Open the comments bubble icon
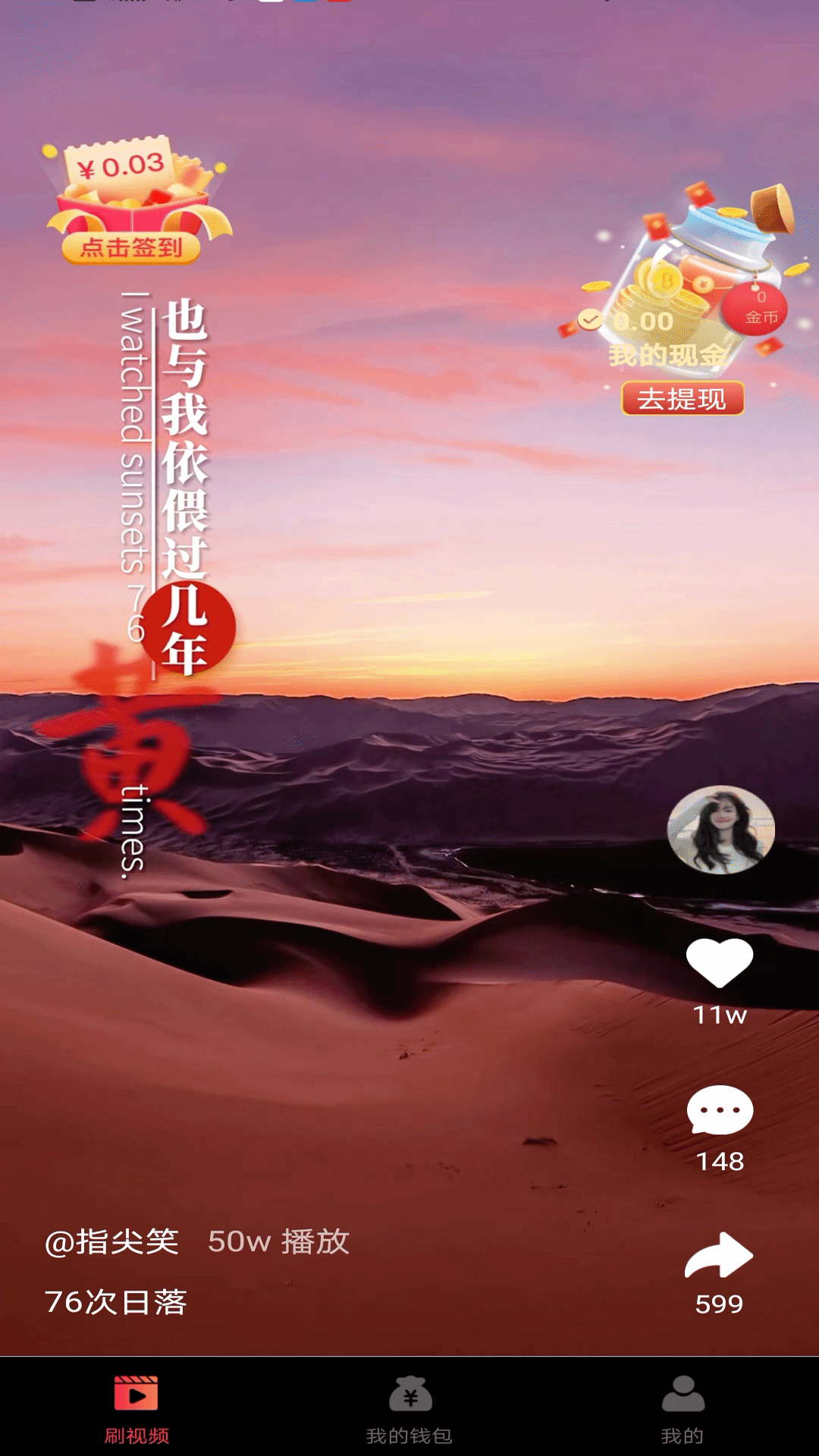This screenshot has width=819, height=1456. coord(719,1110)
